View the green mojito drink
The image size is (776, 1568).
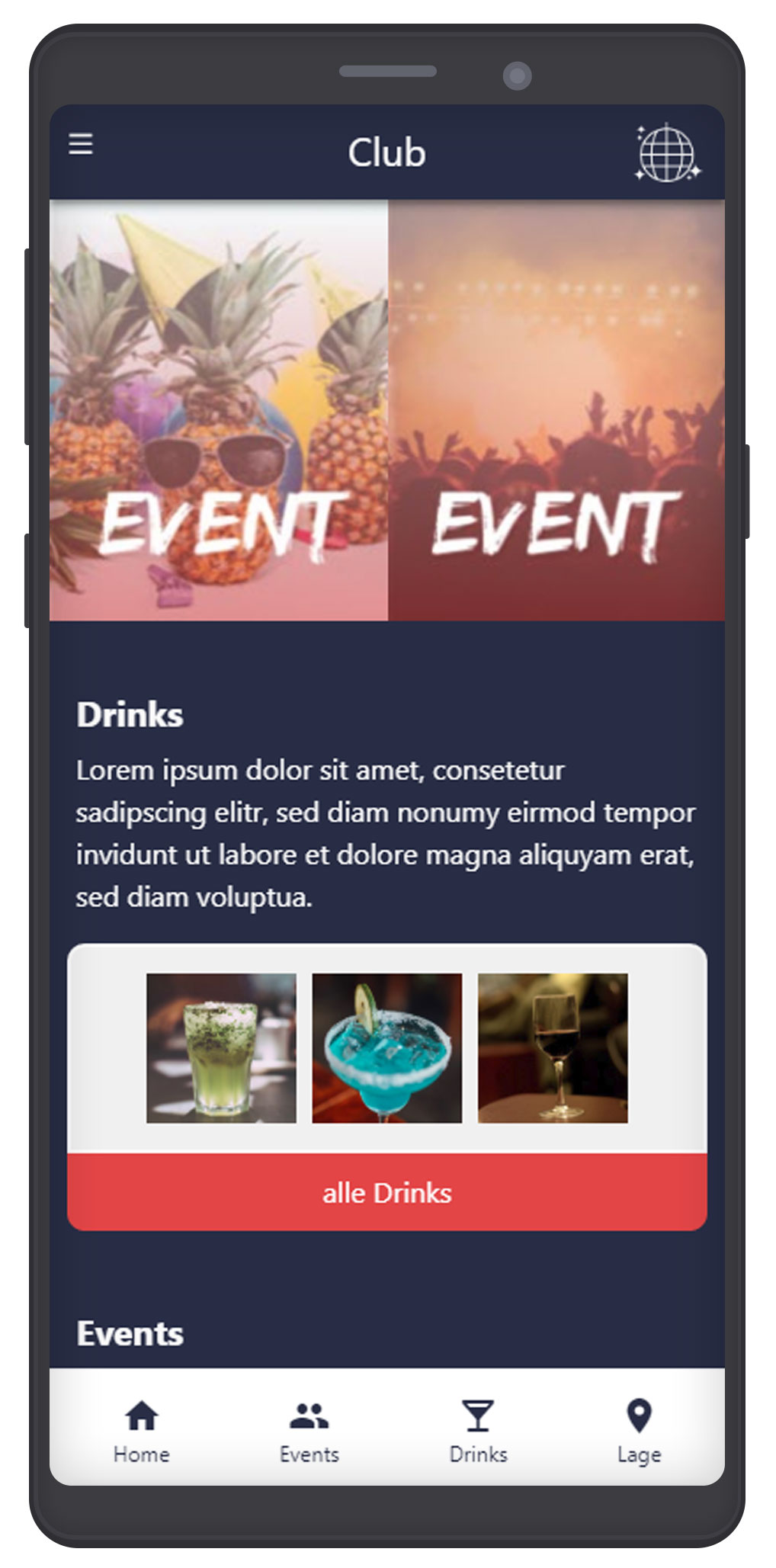pyautogui.click(x=221, y=1047)
